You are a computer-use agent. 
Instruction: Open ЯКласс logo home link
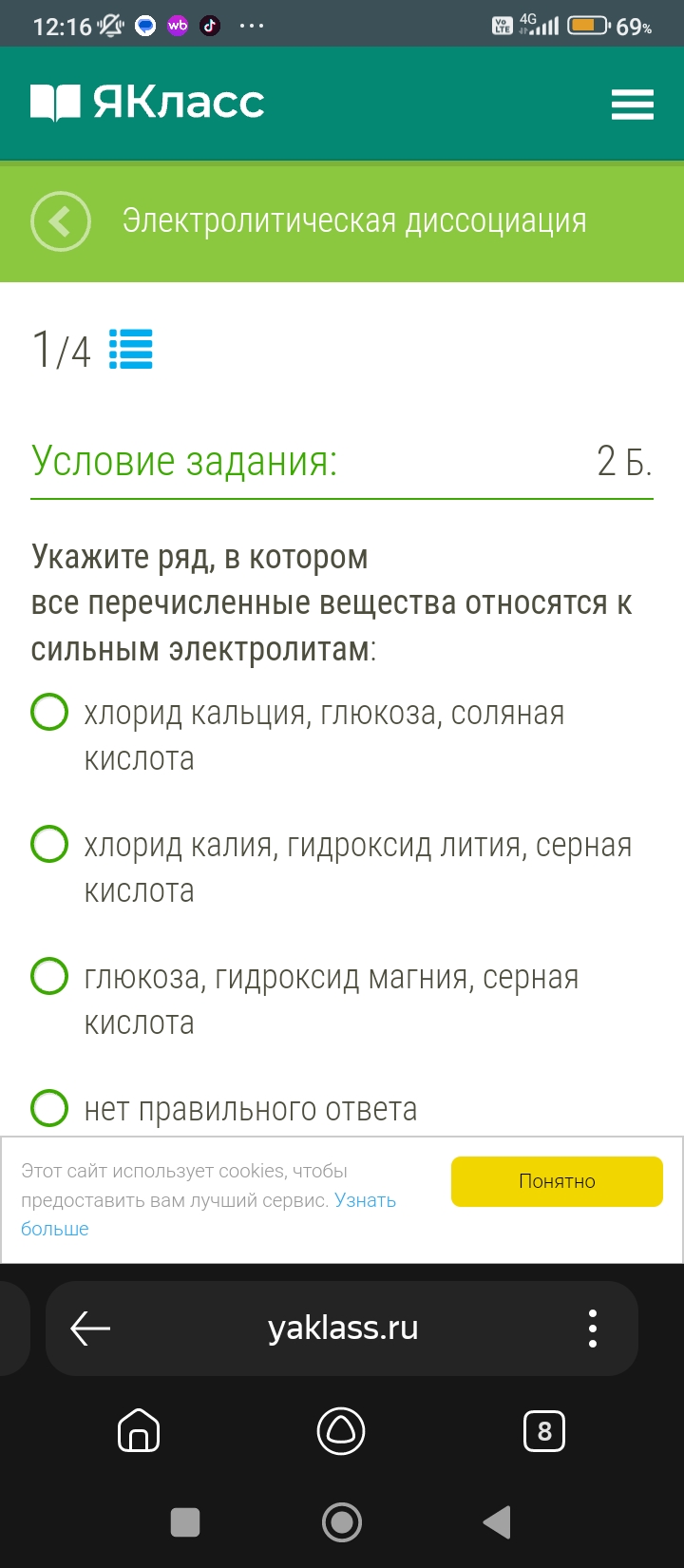(147, 103)
